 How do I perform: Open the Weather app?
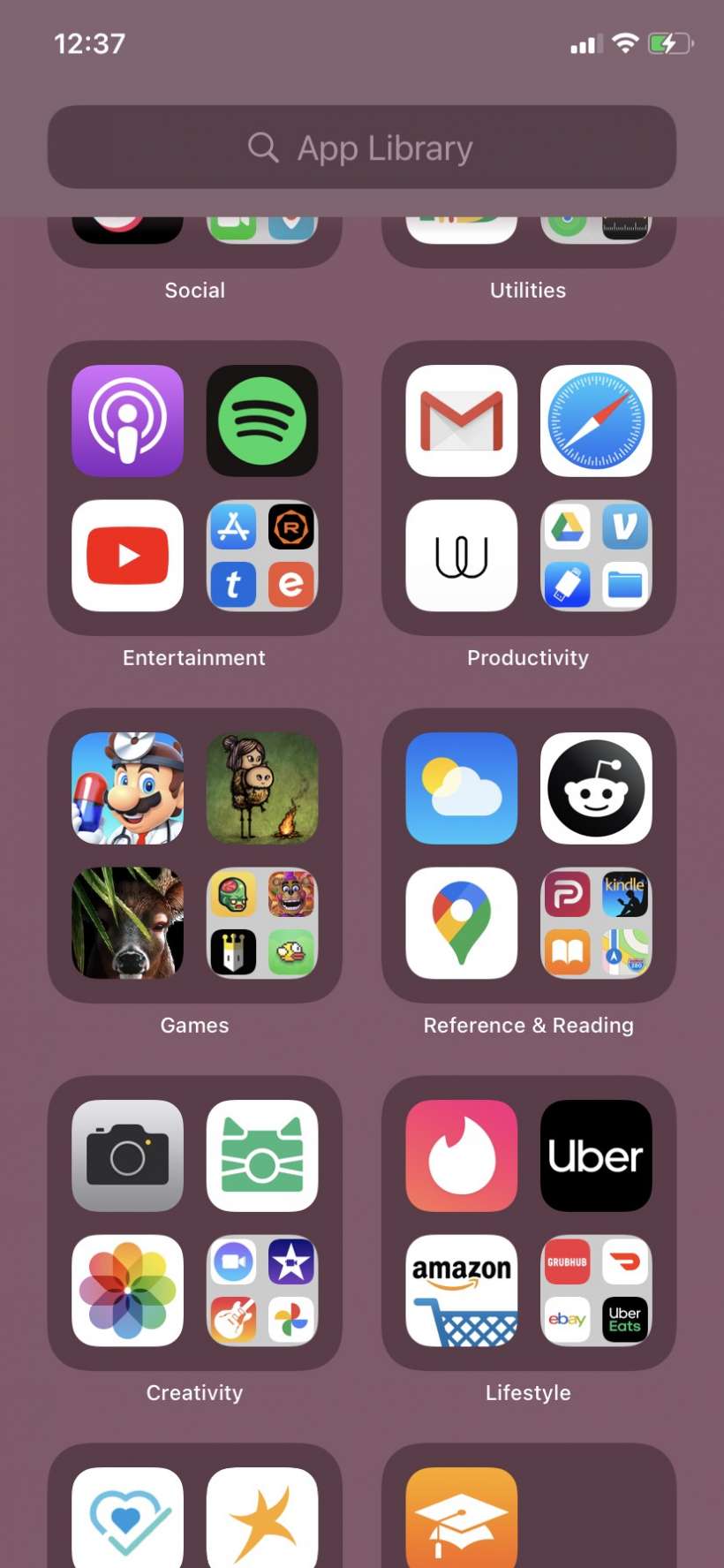461,788
